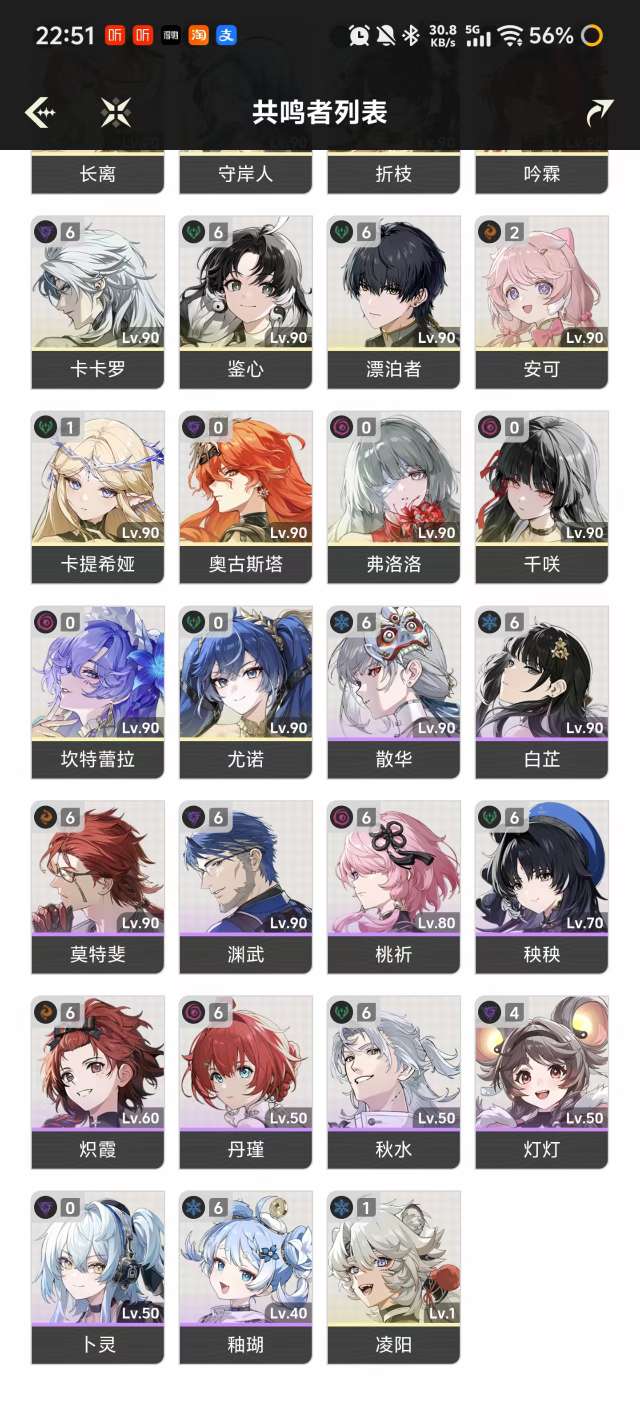Open the 桃祈 character card

point(394,887)
